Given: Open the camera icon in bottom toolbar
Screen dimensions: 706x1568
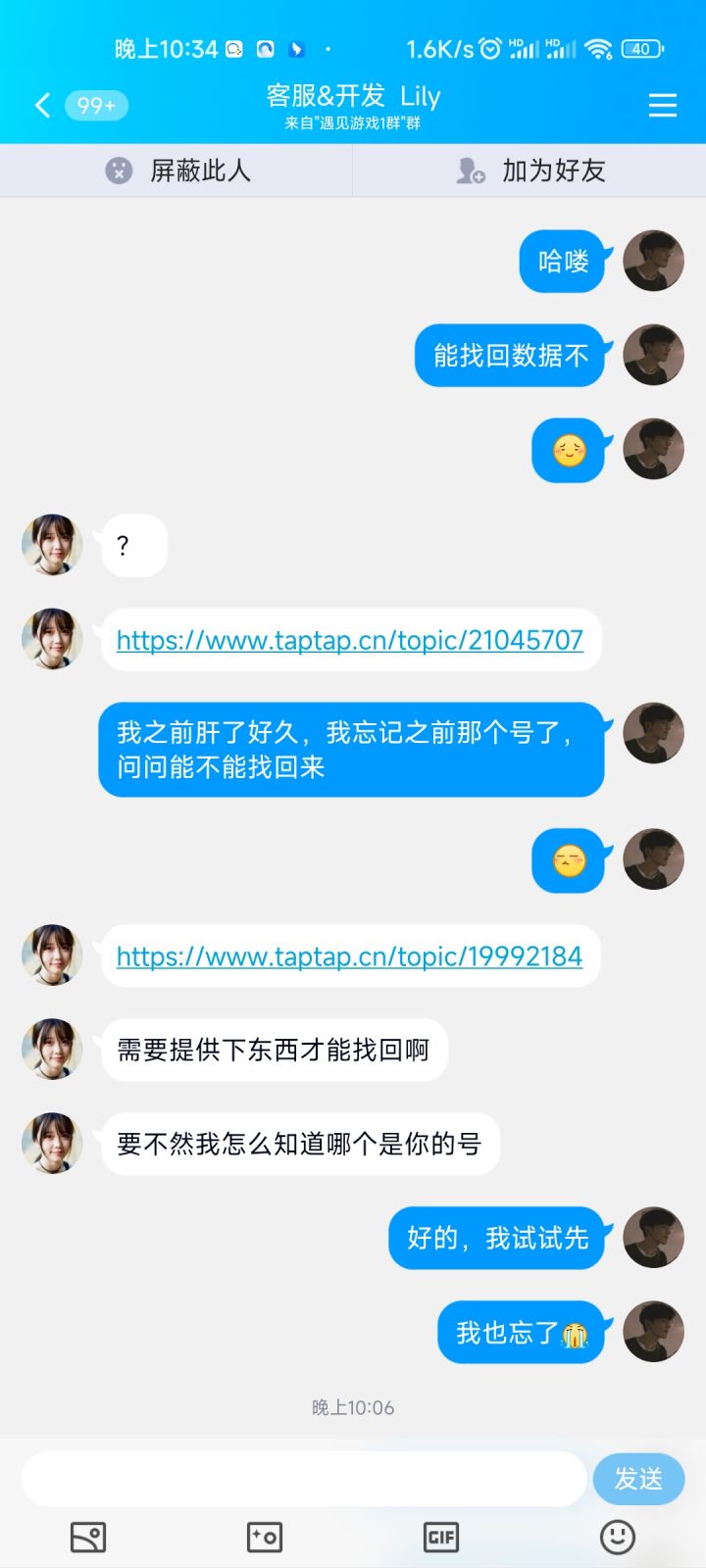Looking at the screenshot, I should [x=263, y=1537].
